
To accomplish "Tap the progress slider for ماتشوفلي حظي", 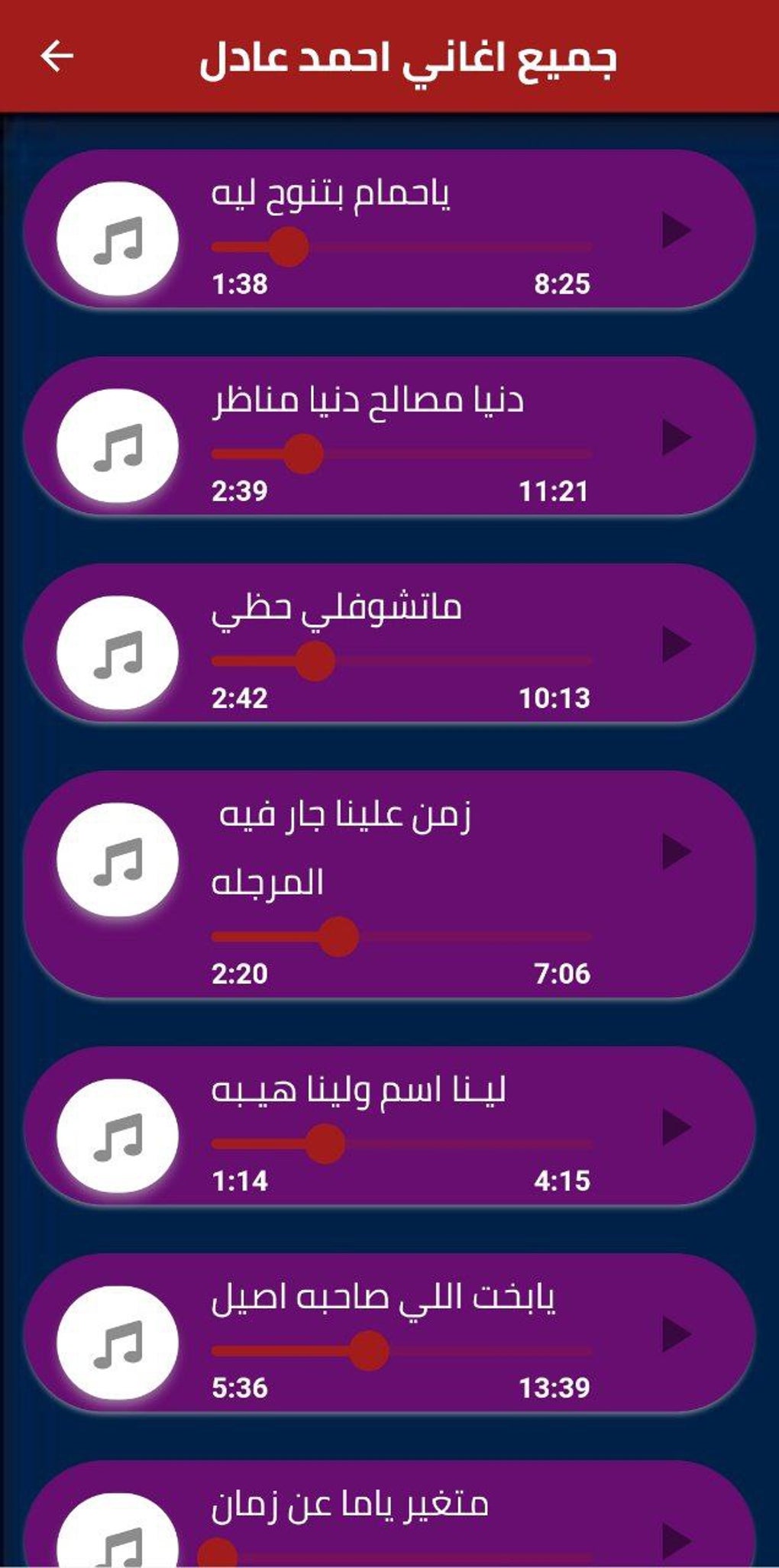I will click(402, 661).
